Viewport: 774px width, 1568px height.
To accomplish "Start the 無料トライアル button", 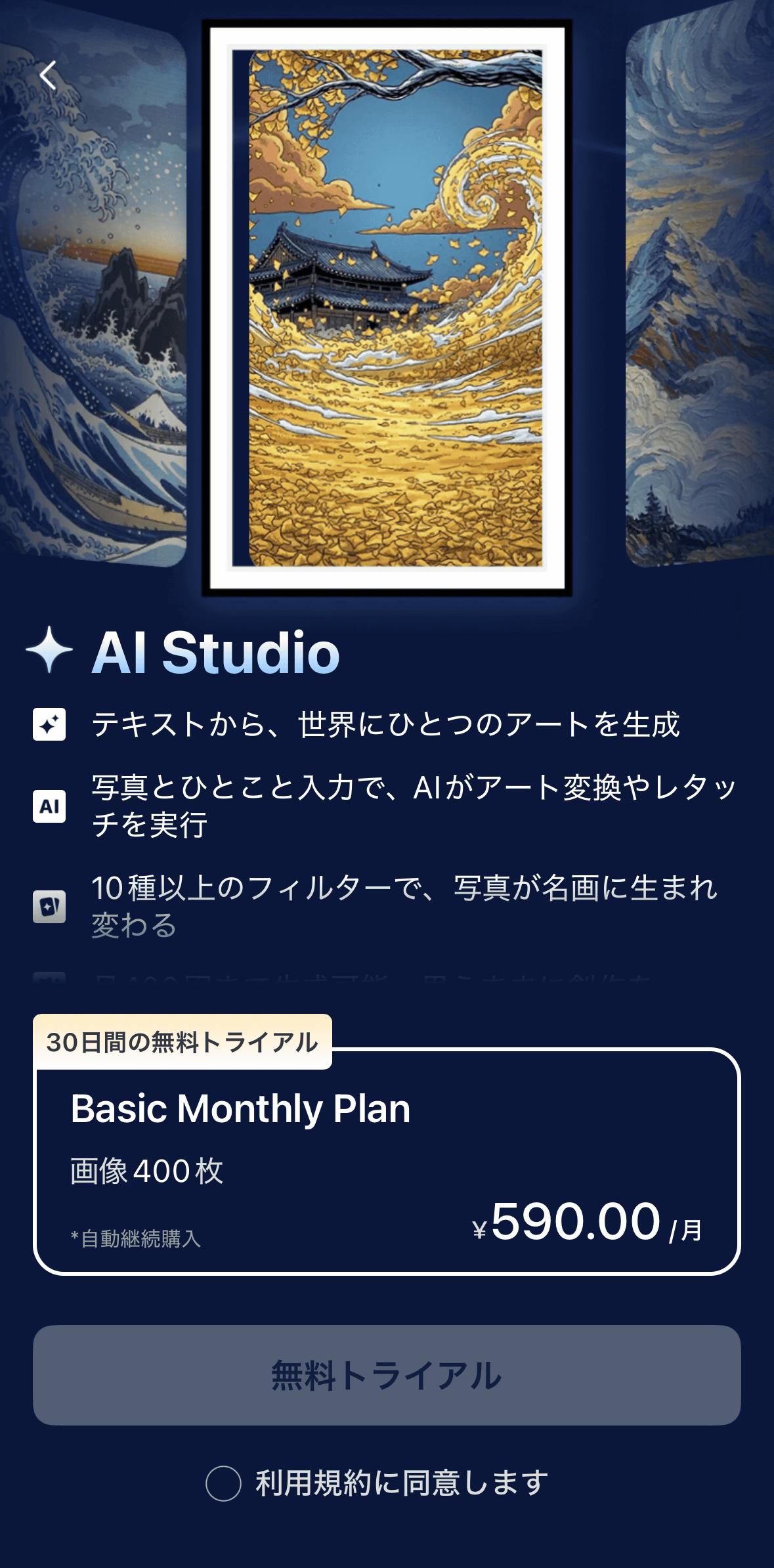I will coord(387,1376).
